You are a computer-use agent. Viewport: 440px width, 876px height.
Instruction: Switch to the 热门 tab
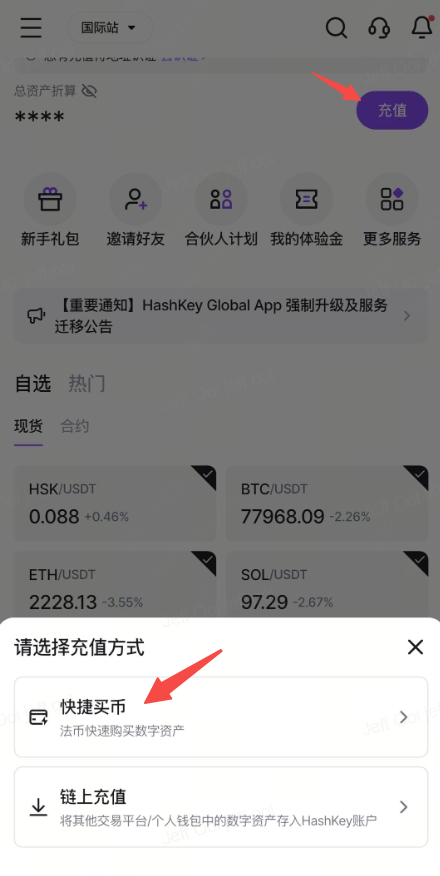(87, 384)
